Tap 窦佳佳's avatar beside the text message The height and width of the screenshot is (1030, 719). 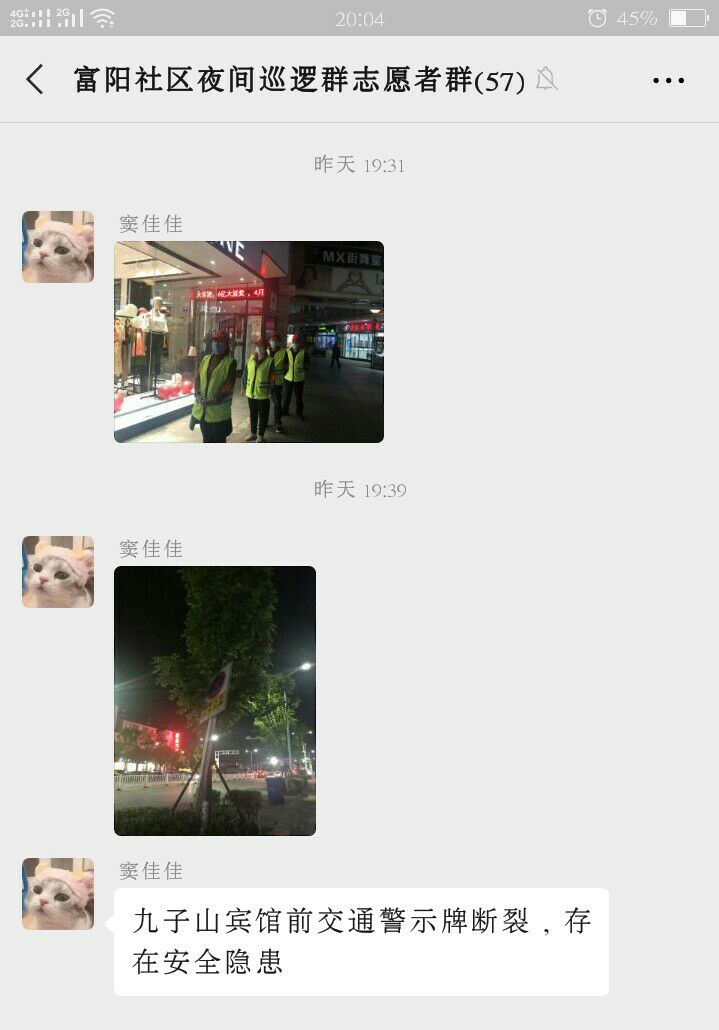(x=58, y=894)
